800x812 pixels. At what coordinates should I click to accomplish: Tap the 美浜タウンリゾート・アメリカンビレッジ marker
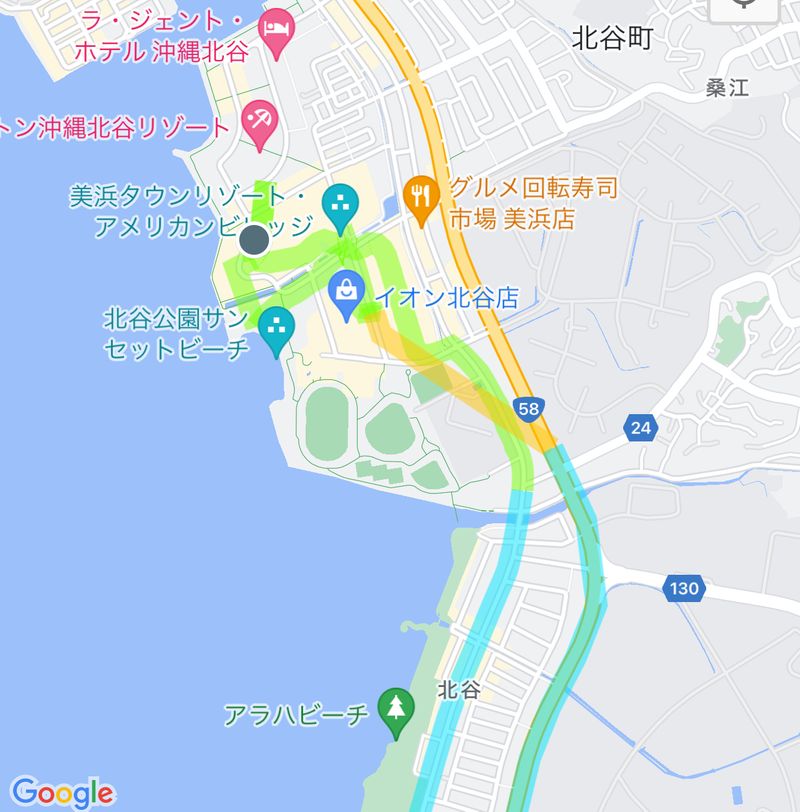341,204
